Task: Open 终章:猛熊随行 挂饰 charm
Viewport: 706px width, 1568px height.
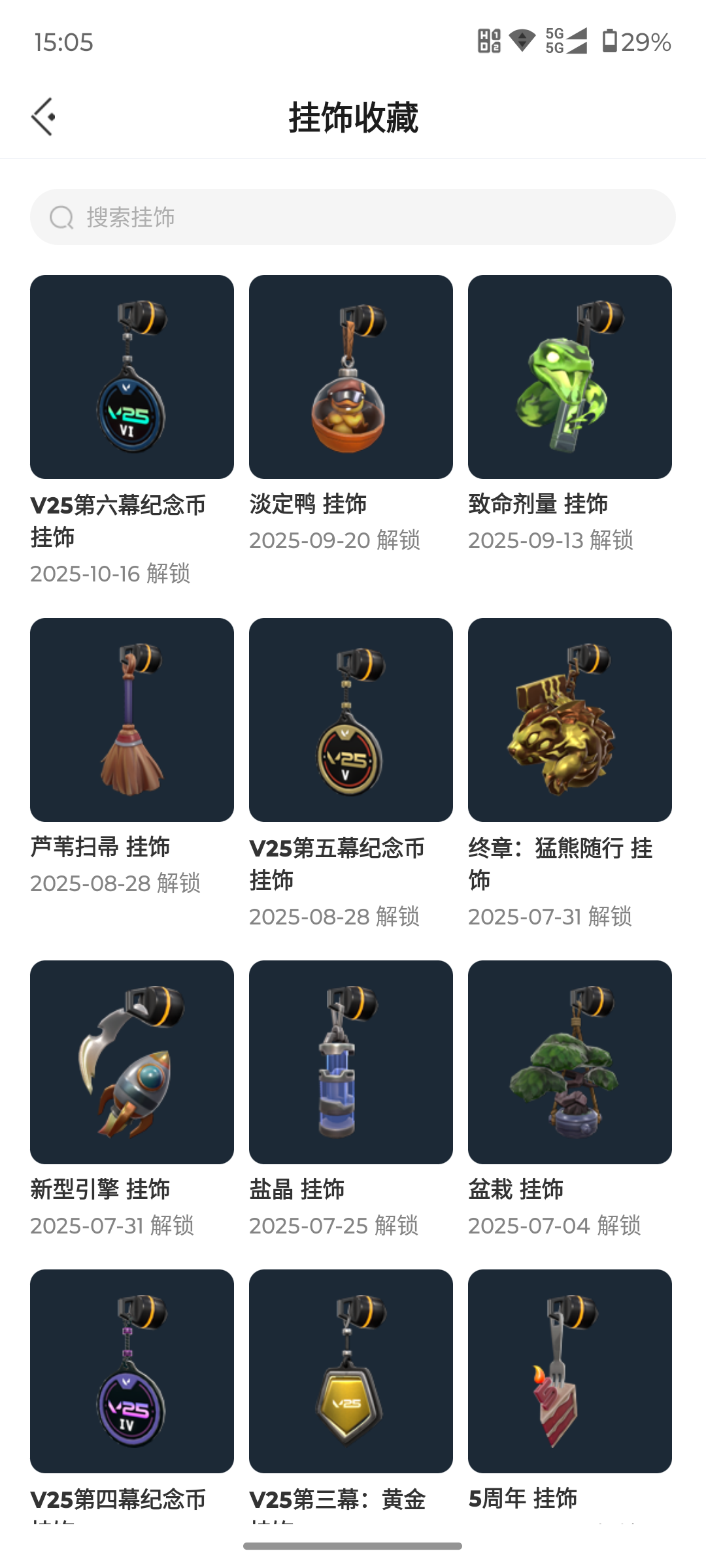Action: pyautogui.click(x=570, y=720)
